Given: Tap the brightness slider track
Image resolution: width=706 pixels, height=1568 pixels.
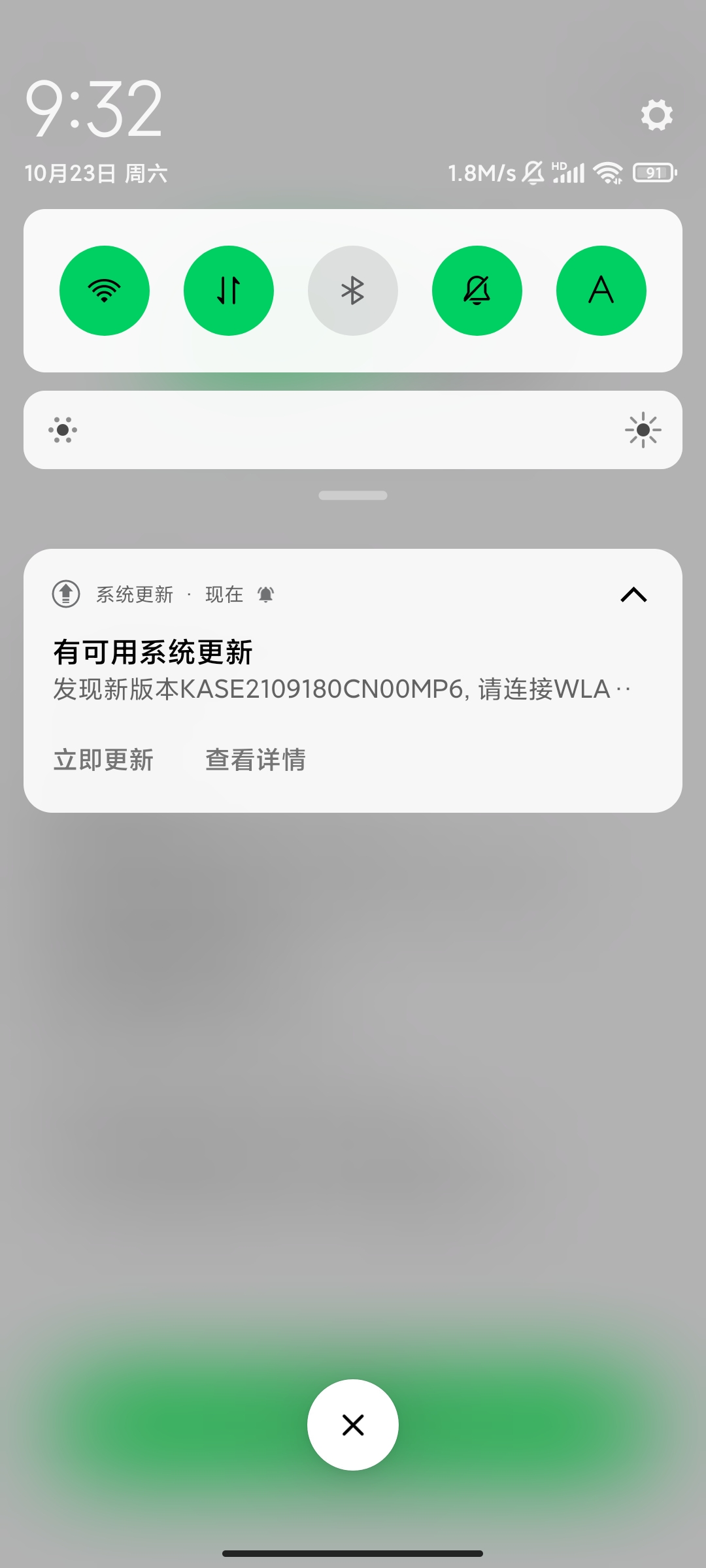Looking at the screenshot, I should tap(353, 430).
